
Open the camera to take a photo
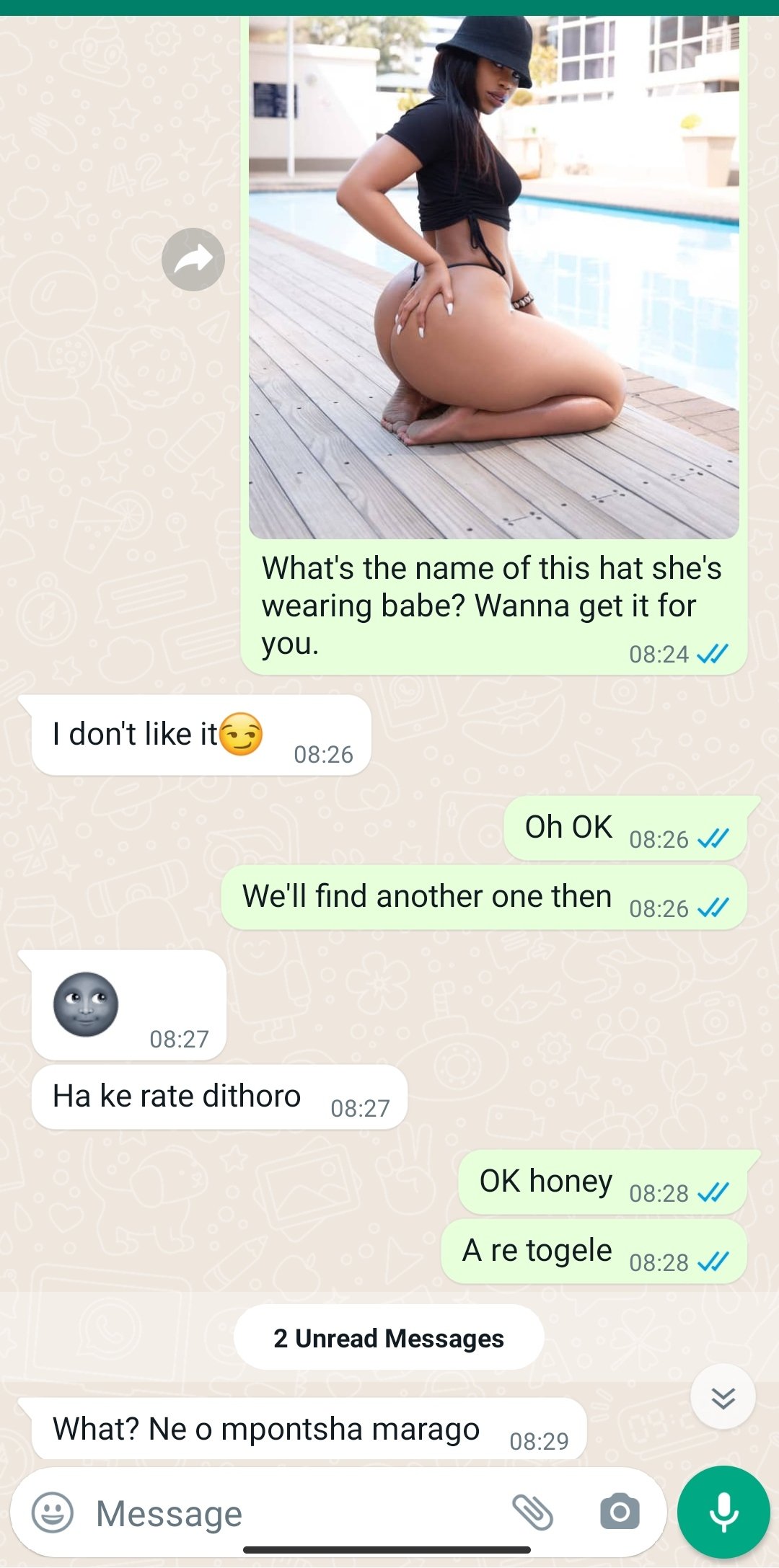click(620, 1512)
